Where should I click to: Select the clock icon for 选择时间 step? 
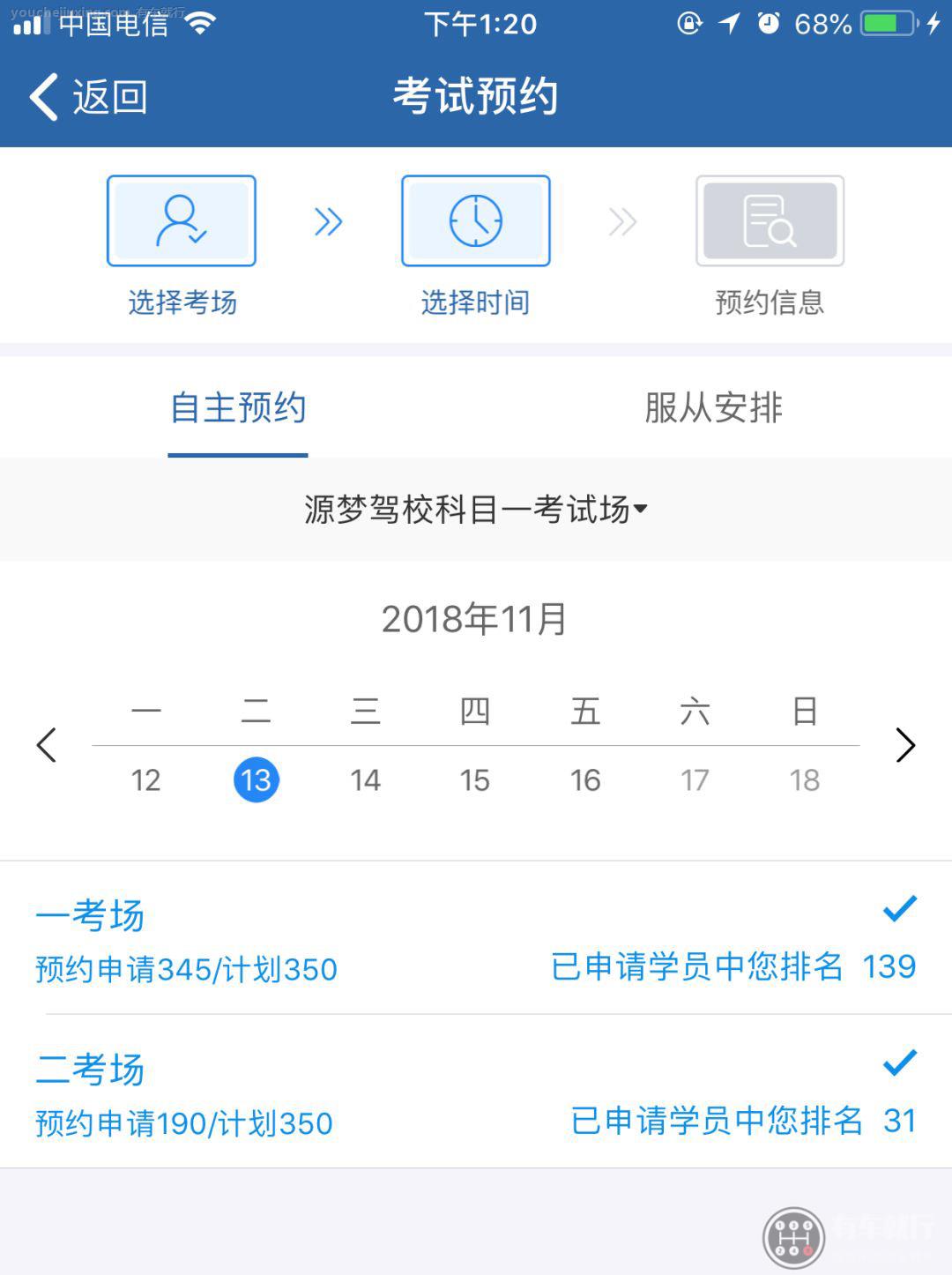tap(475, 220)
